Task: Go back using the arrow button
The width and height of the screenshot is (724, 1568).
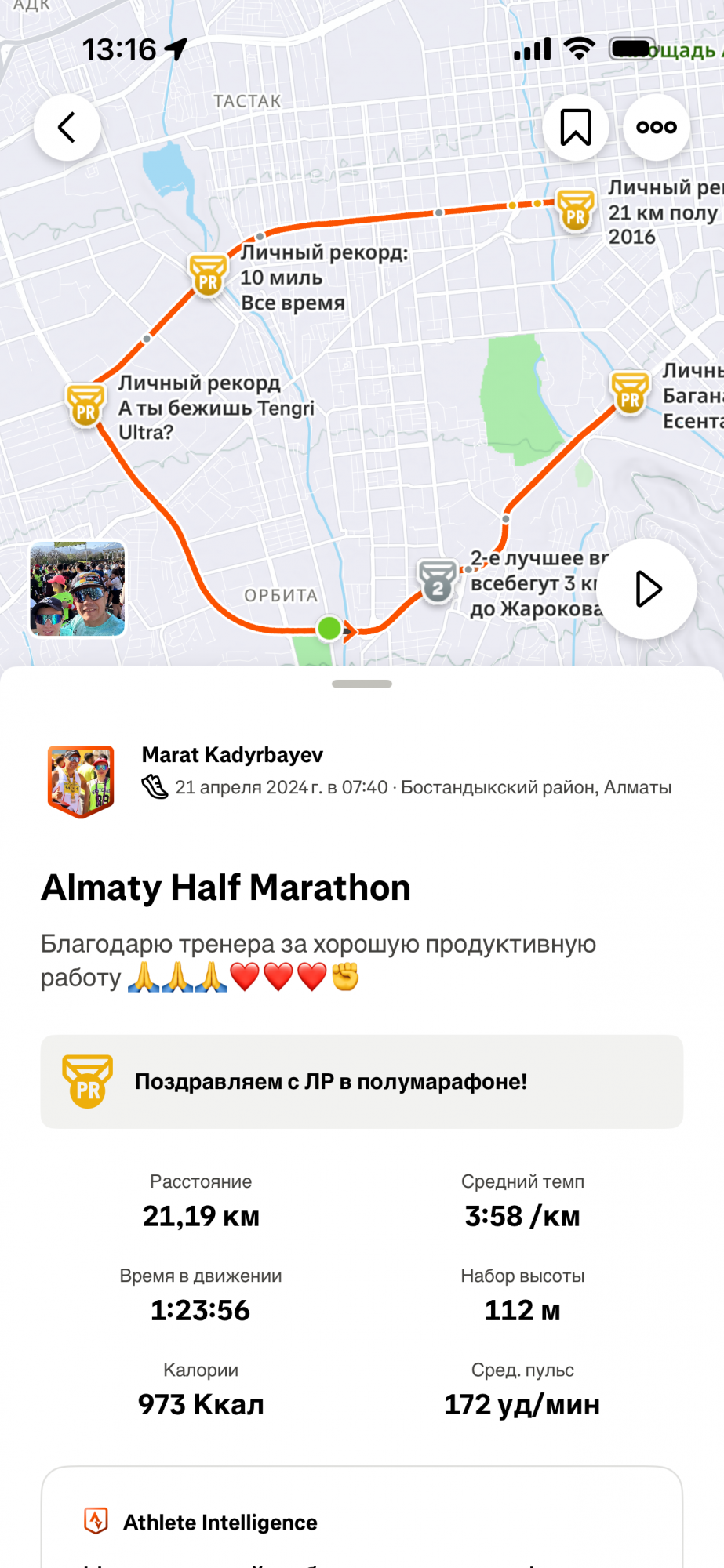Action: point(67,127)
